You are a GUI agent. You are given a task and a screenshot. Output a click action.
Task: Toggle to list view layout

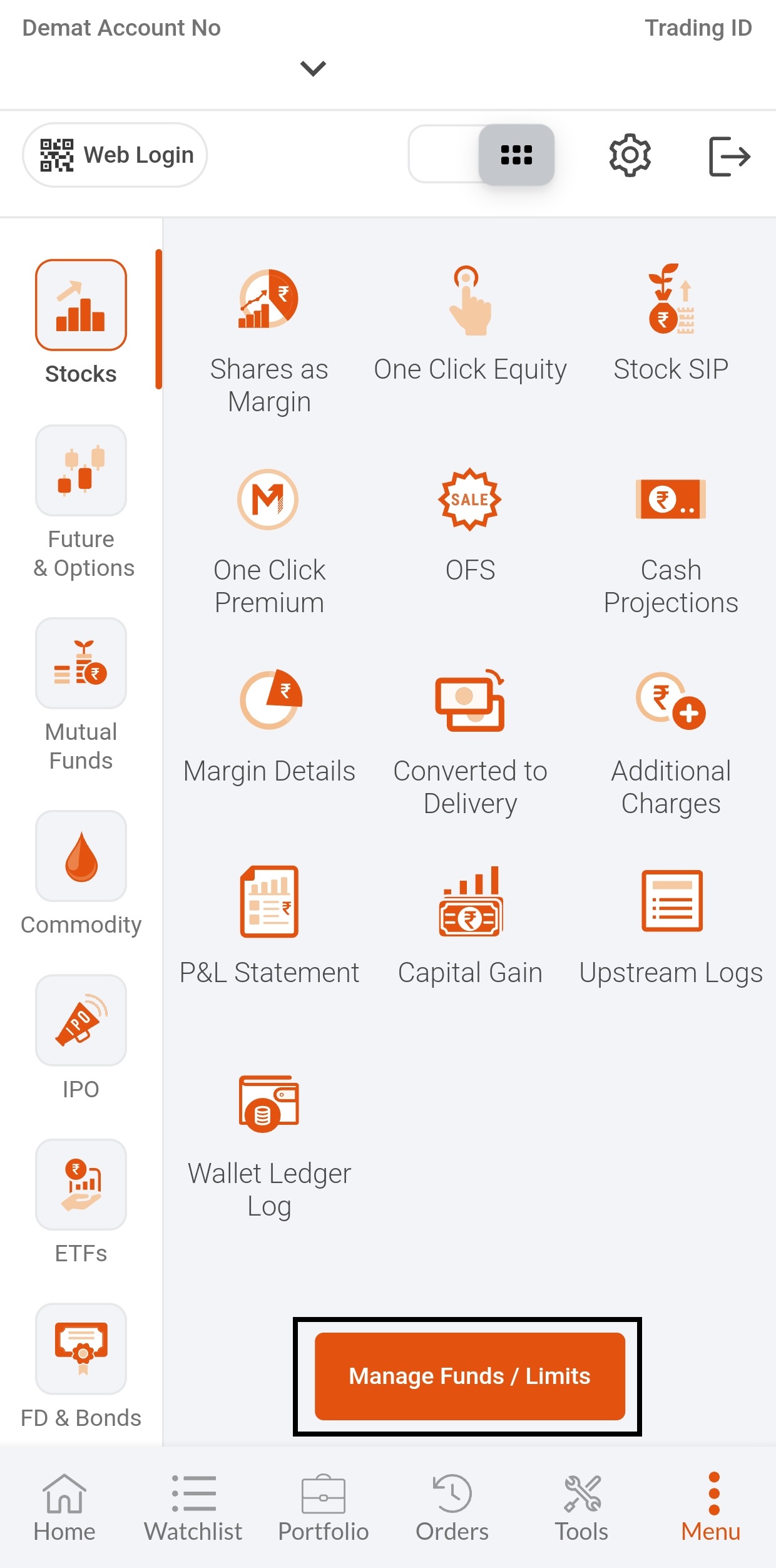(444, 155)
